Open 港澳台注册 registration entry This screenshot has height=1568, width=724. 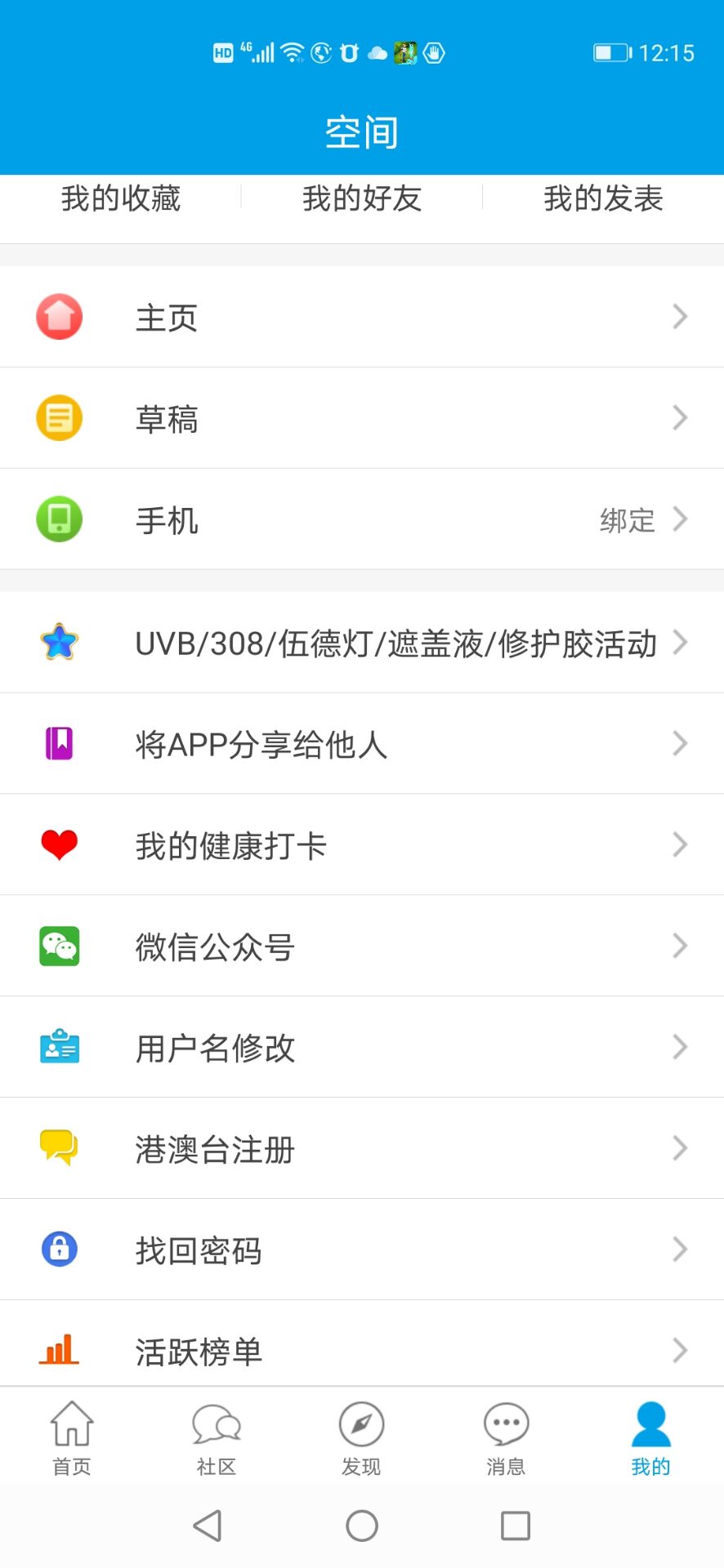pyautogui.click(x=214, y=1149)
